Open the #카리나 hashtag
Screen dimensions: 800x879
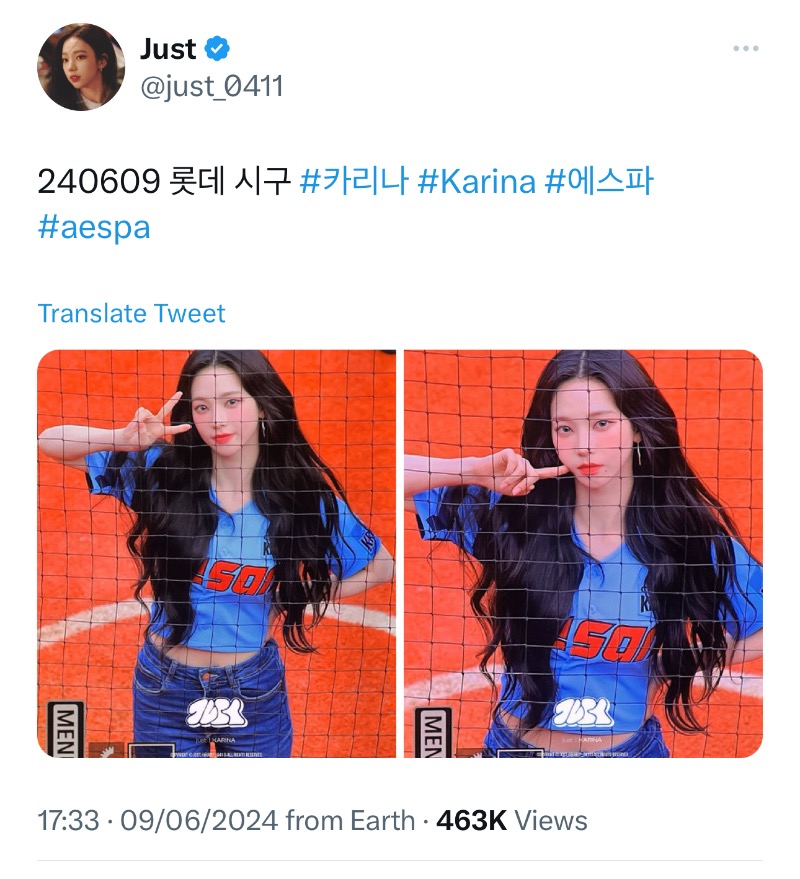353,182
